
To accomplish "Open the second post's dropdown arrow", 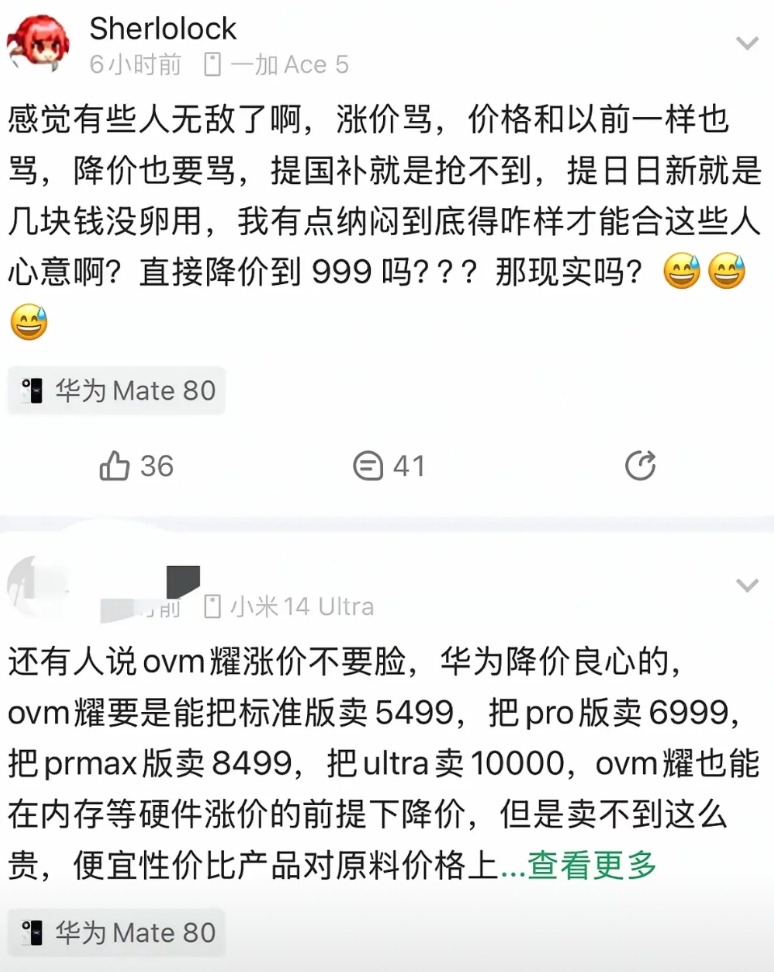I will point(748,586).
